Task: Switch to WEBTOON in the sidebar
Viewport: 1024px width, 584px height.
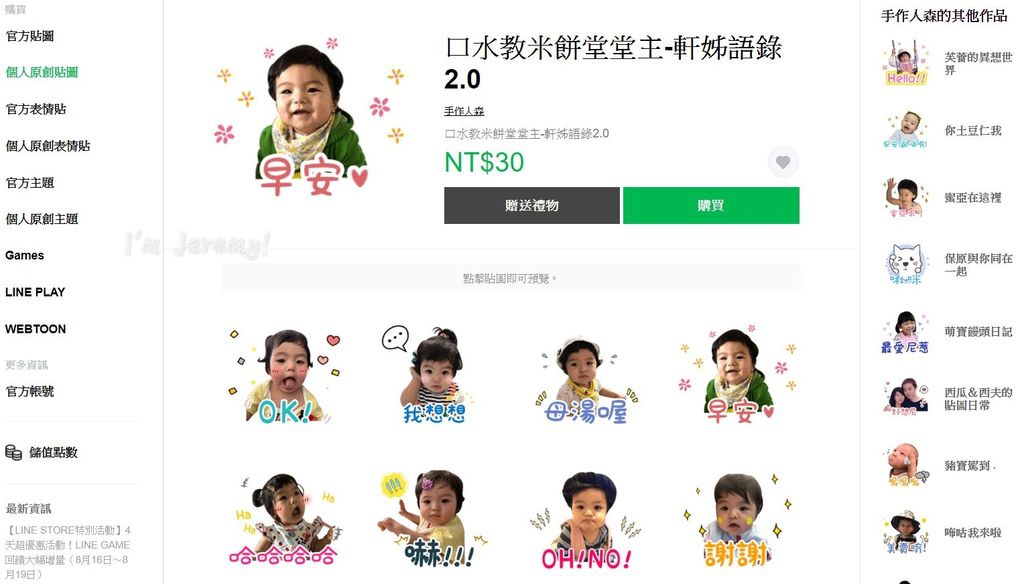Action: click(x=35, y=329)
